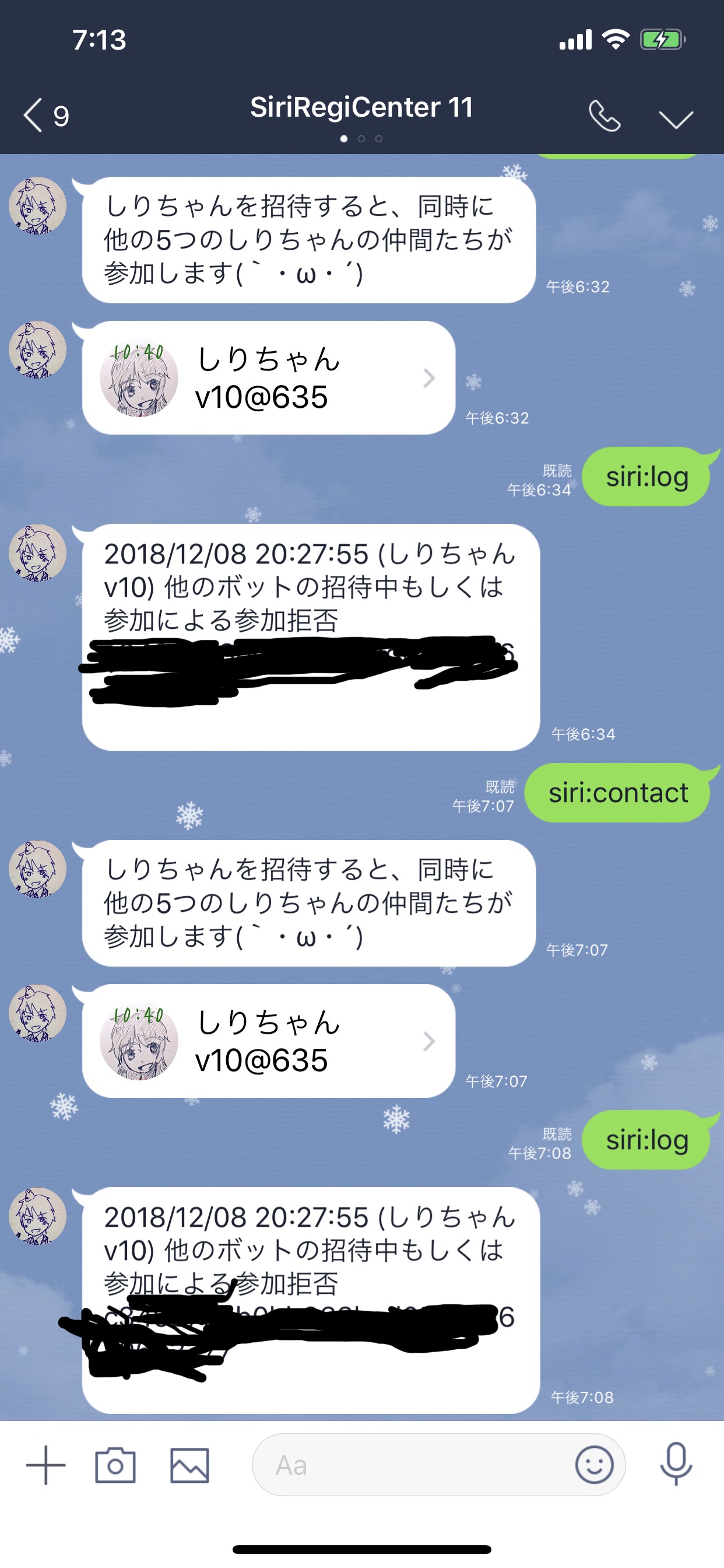Screen dimensions: 724x1568
Task: Expand the chat options dropdown arrow
Action: (676, 118)
